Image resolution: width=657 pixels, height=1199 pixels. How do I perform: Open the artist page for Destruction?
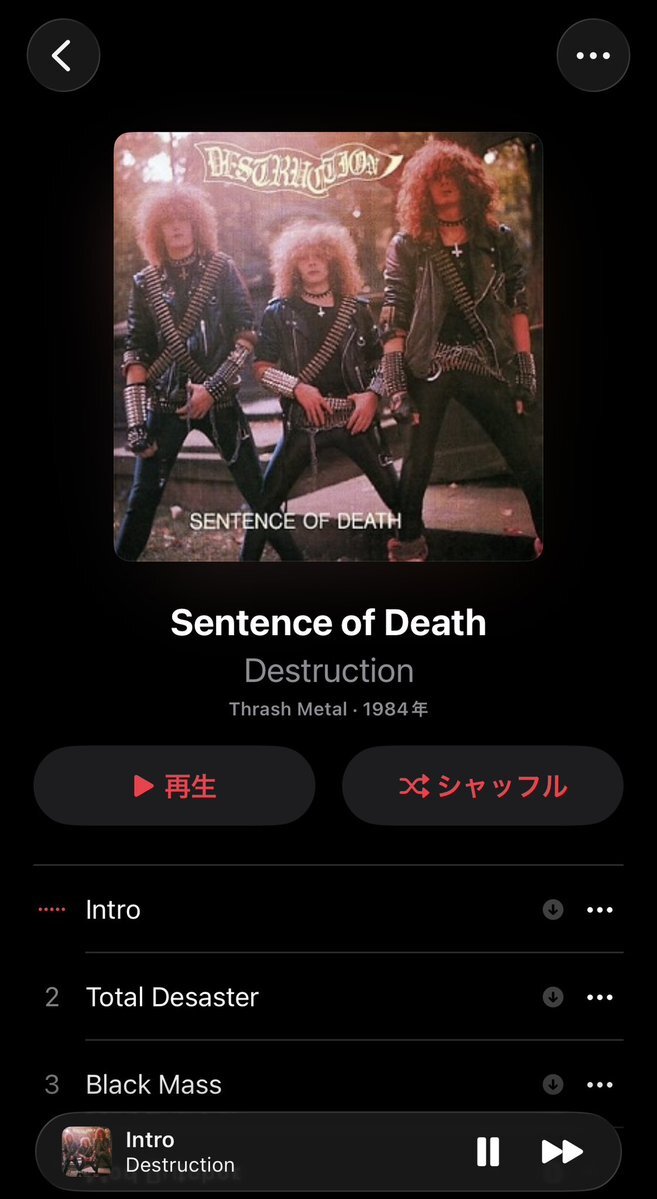coord(328,670)
